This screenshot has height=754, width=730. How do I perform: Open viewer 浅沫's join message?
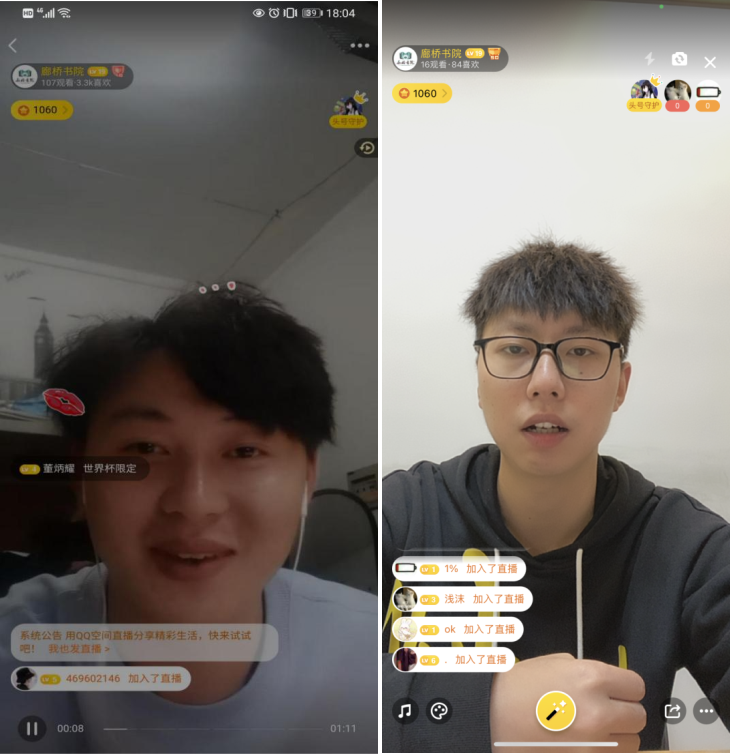click(461, 599)
